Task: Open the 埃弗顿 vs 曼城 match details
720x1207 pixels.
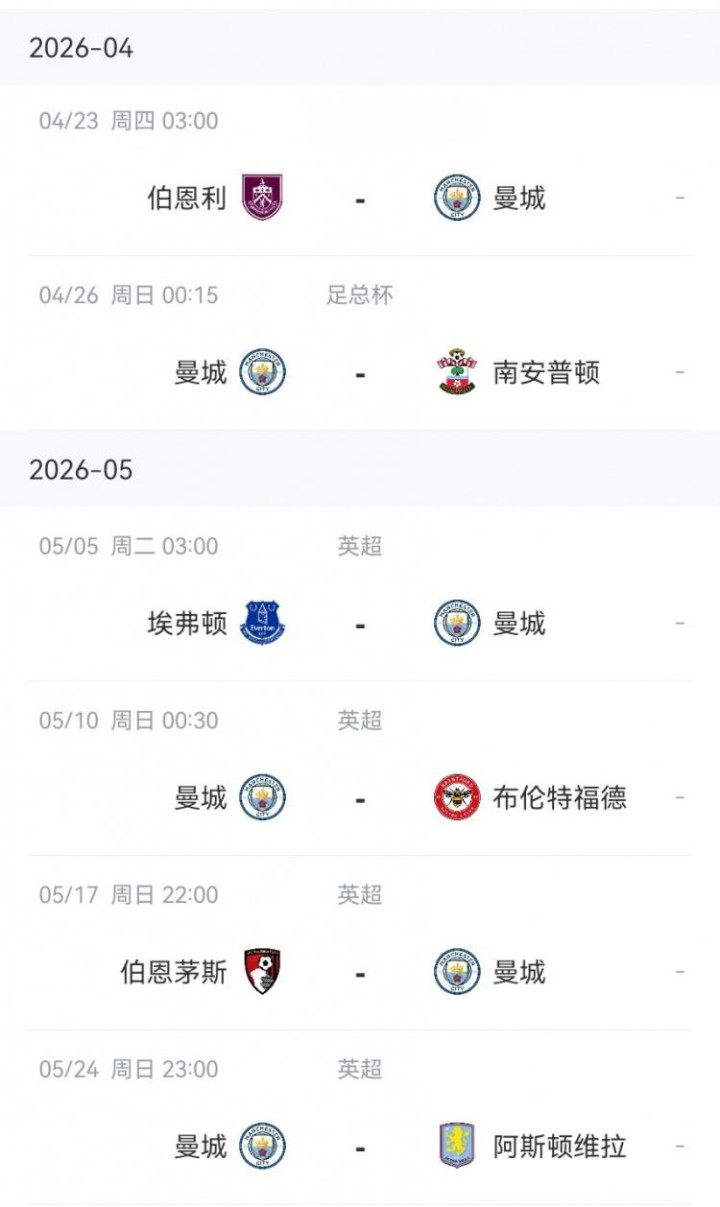Action: 360,624
